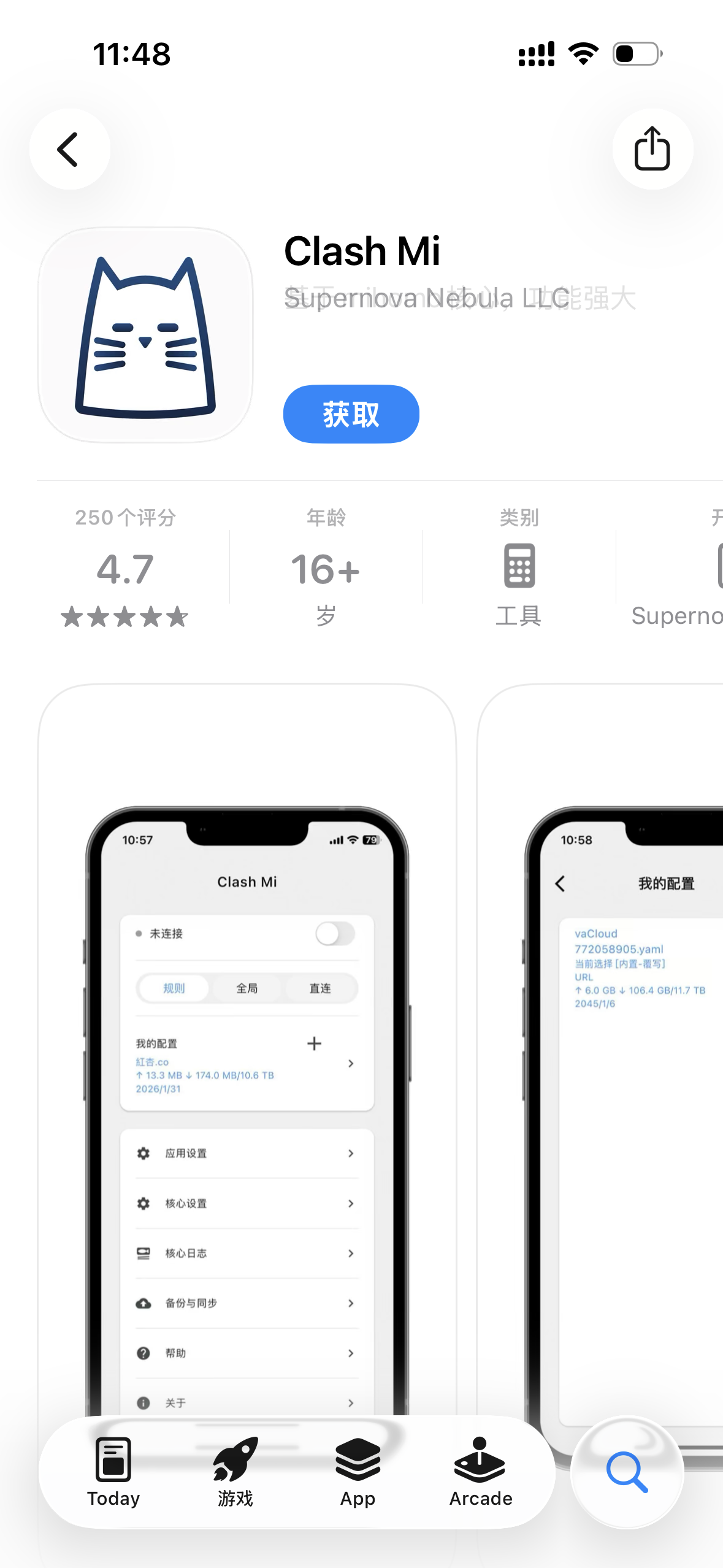Open the search tab
This screenshot has height=1568, width=723.
point(627,1472)
